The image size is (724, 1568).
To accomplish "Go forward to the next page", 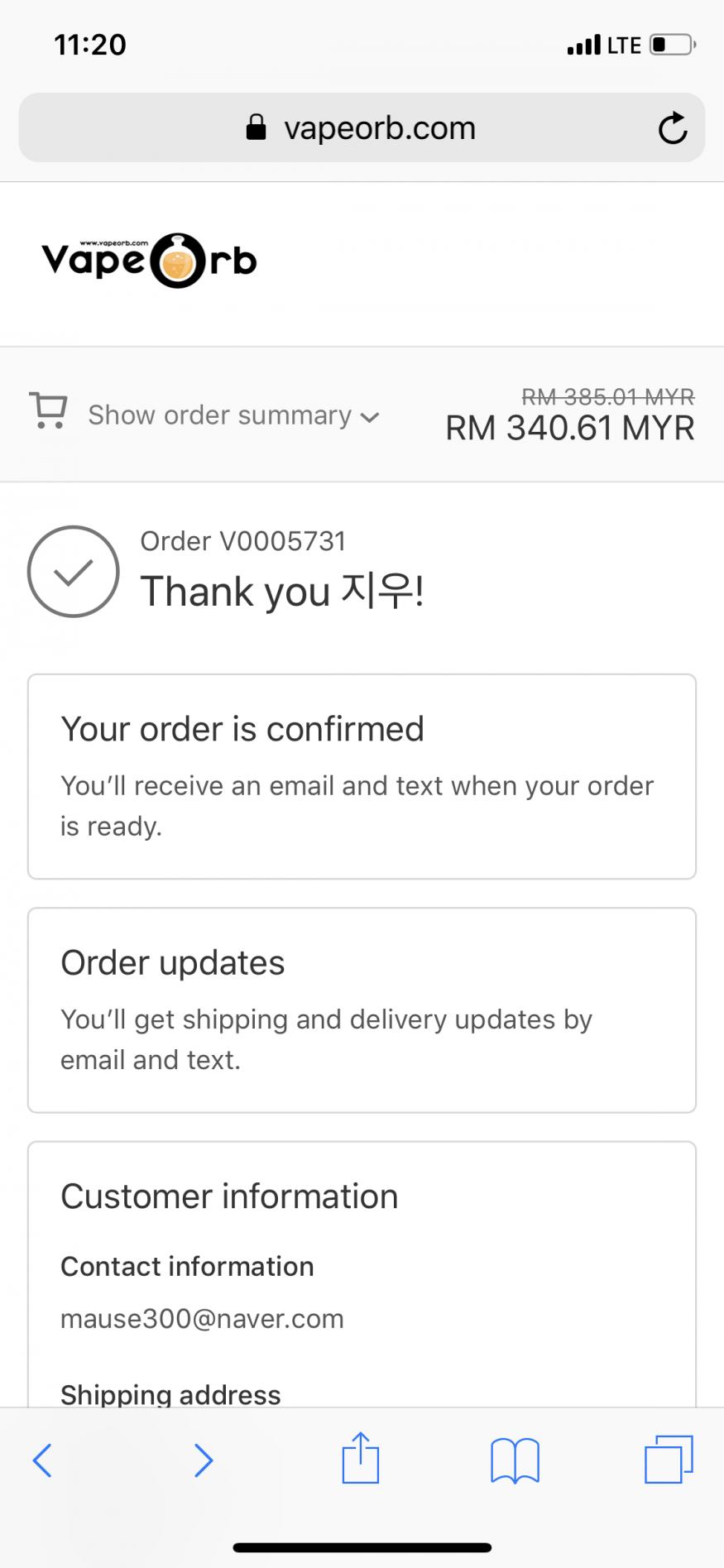I will click(x=203, y=1460).
